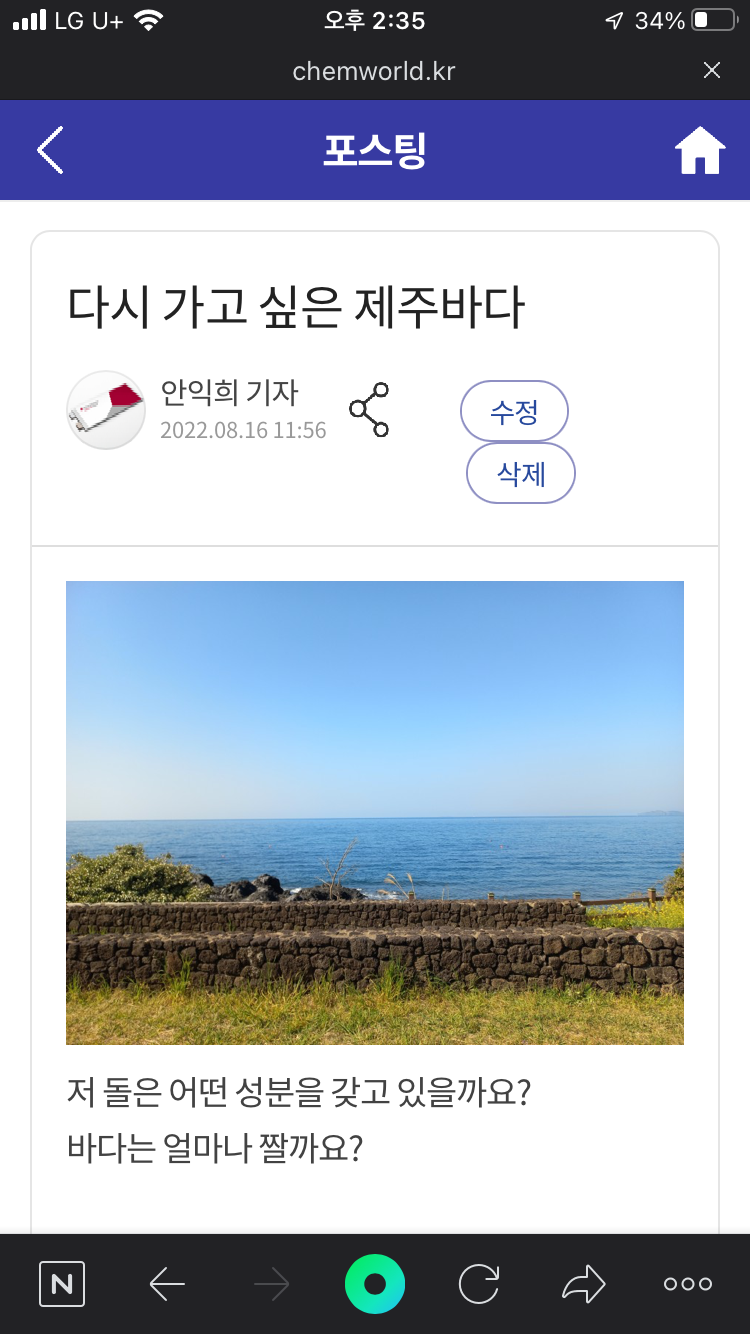The image size is (750, 1334).
Task: Share this post via share icon
Action: 369,409
